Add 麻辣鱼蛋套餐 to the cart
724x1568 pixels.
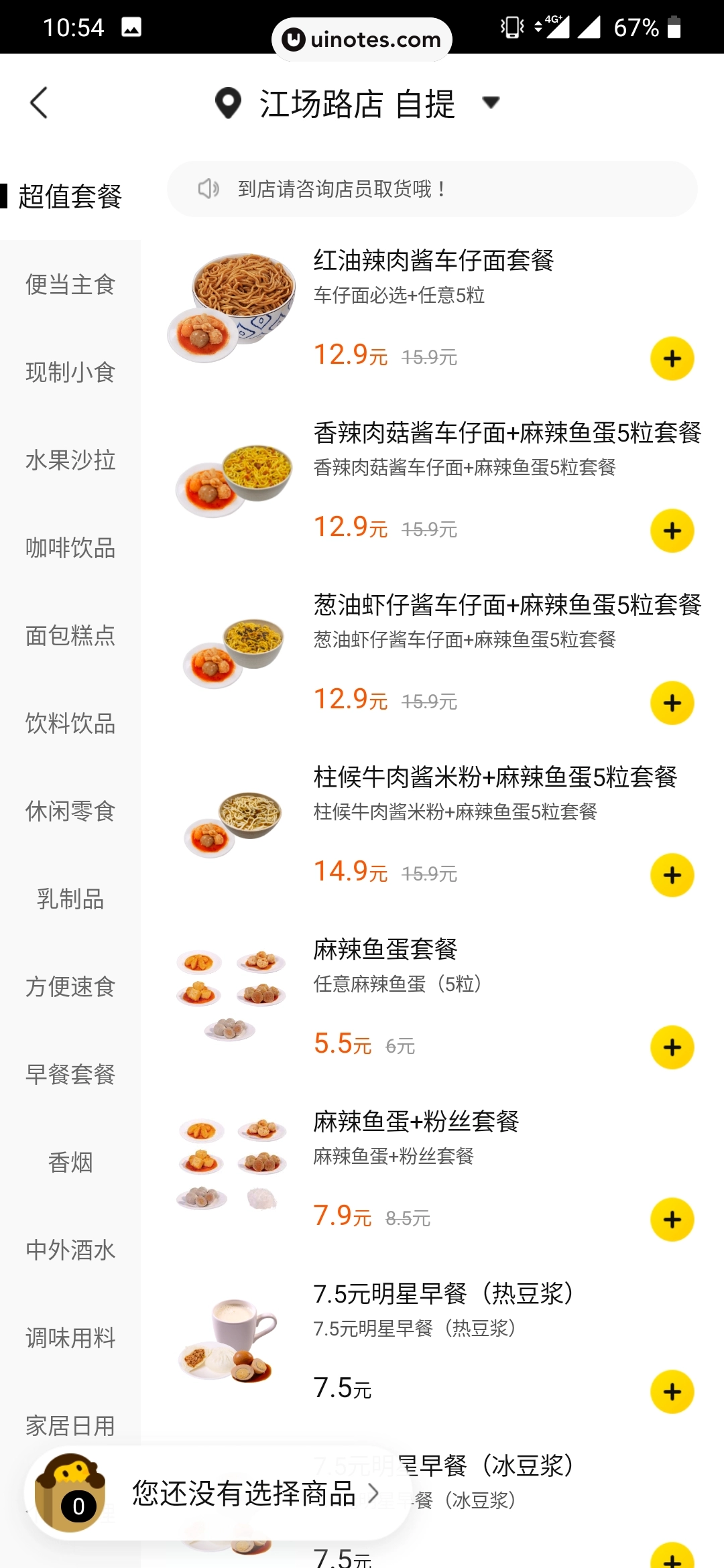(x=672, y=1047)
